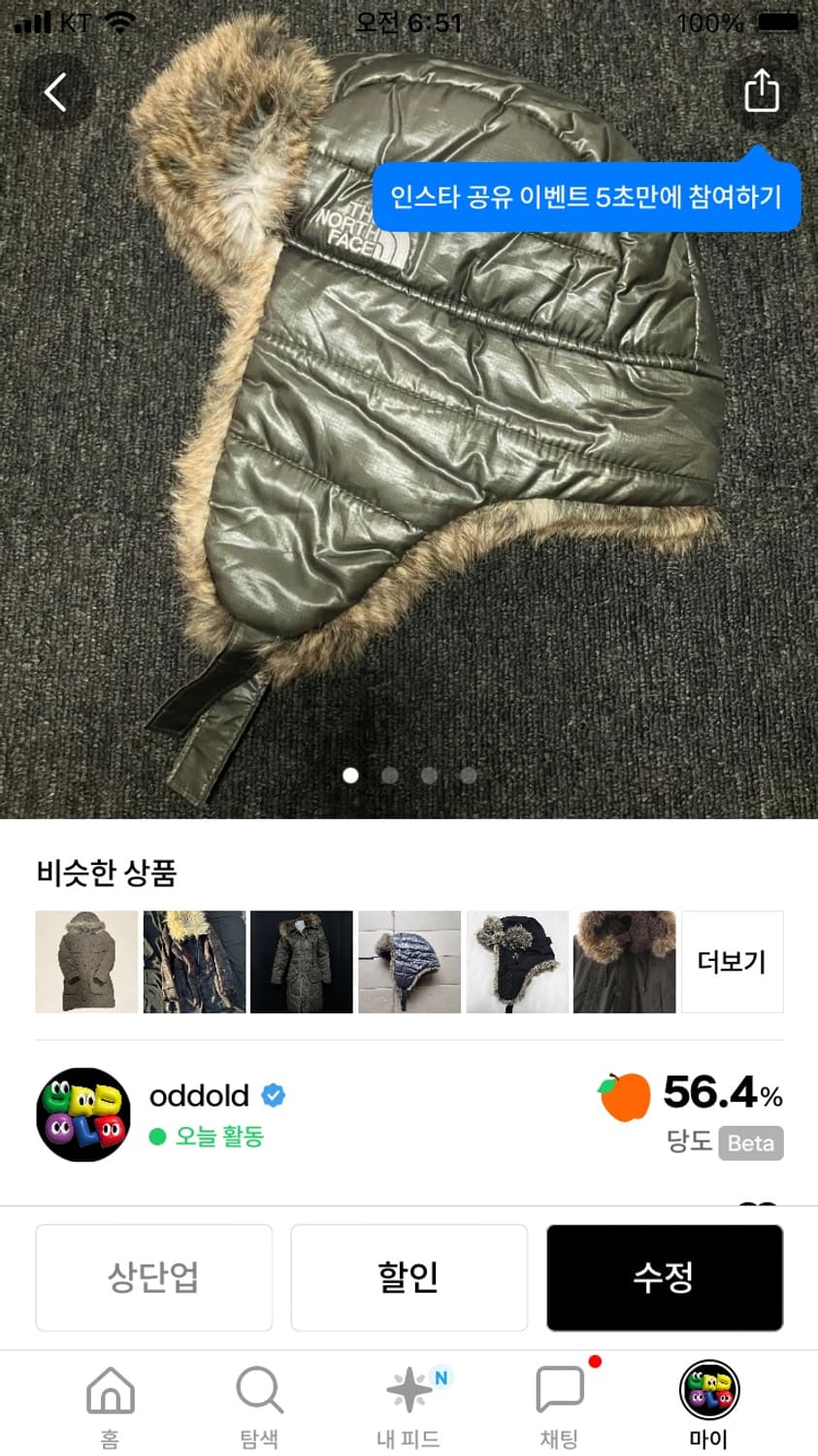The height and width of the screenshot is (1456, 818).
Task: Open 탐색 search via the magnifier icon
Action: pyautogui.click(x=258, y=1390)
